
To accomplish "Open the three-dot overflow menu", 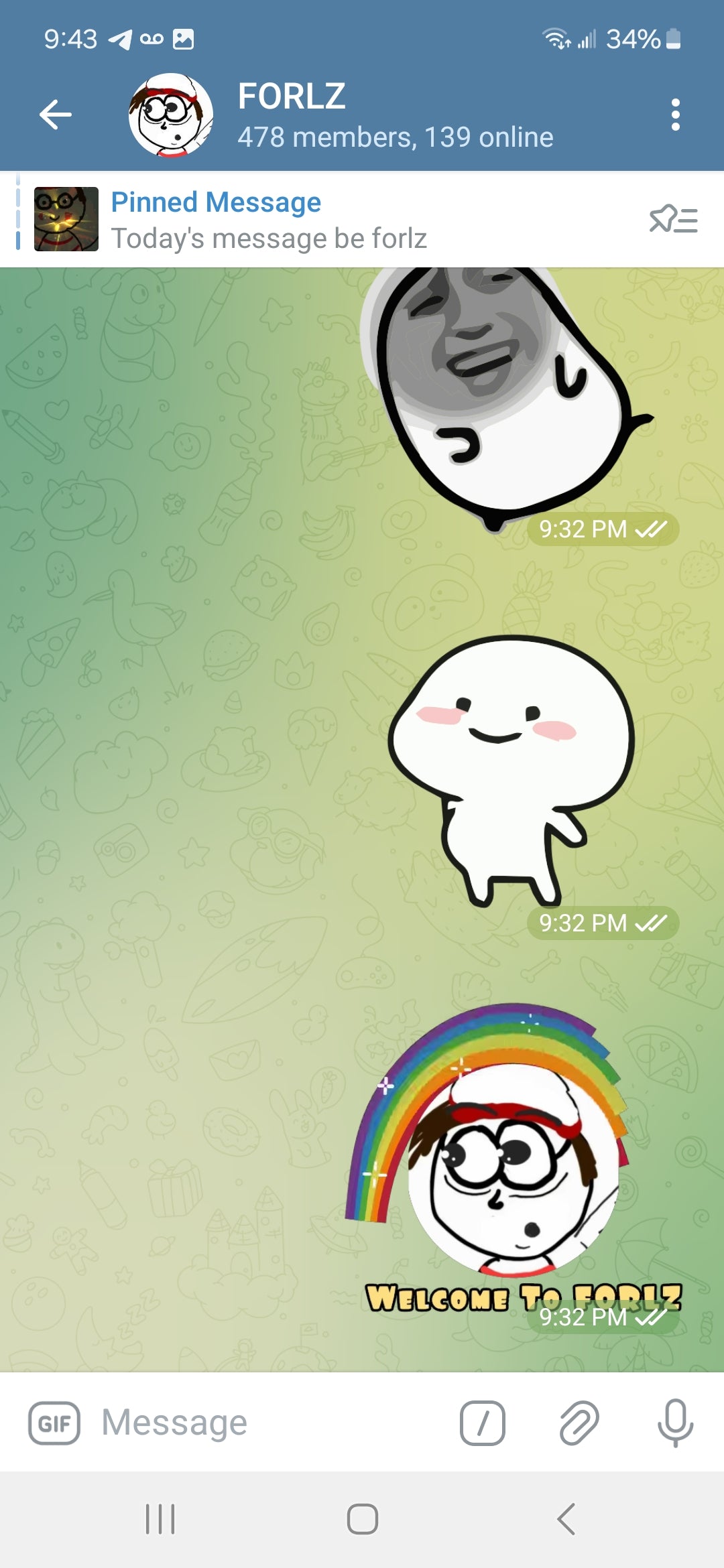I will pos(675,115).
